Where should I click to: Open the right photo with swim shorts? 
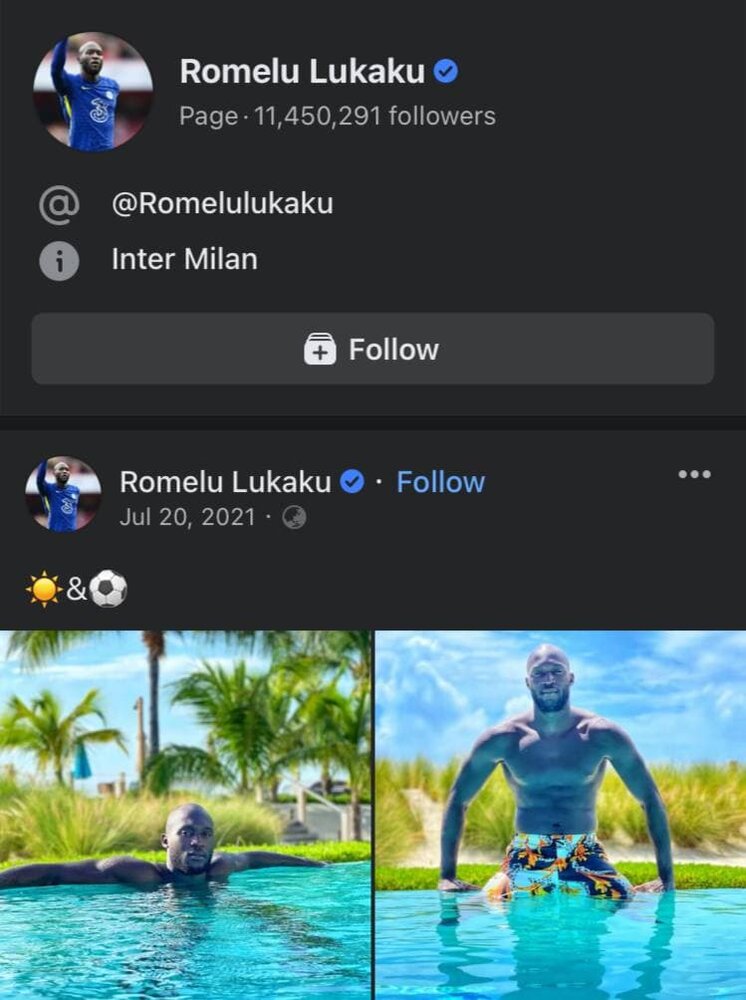561,814
